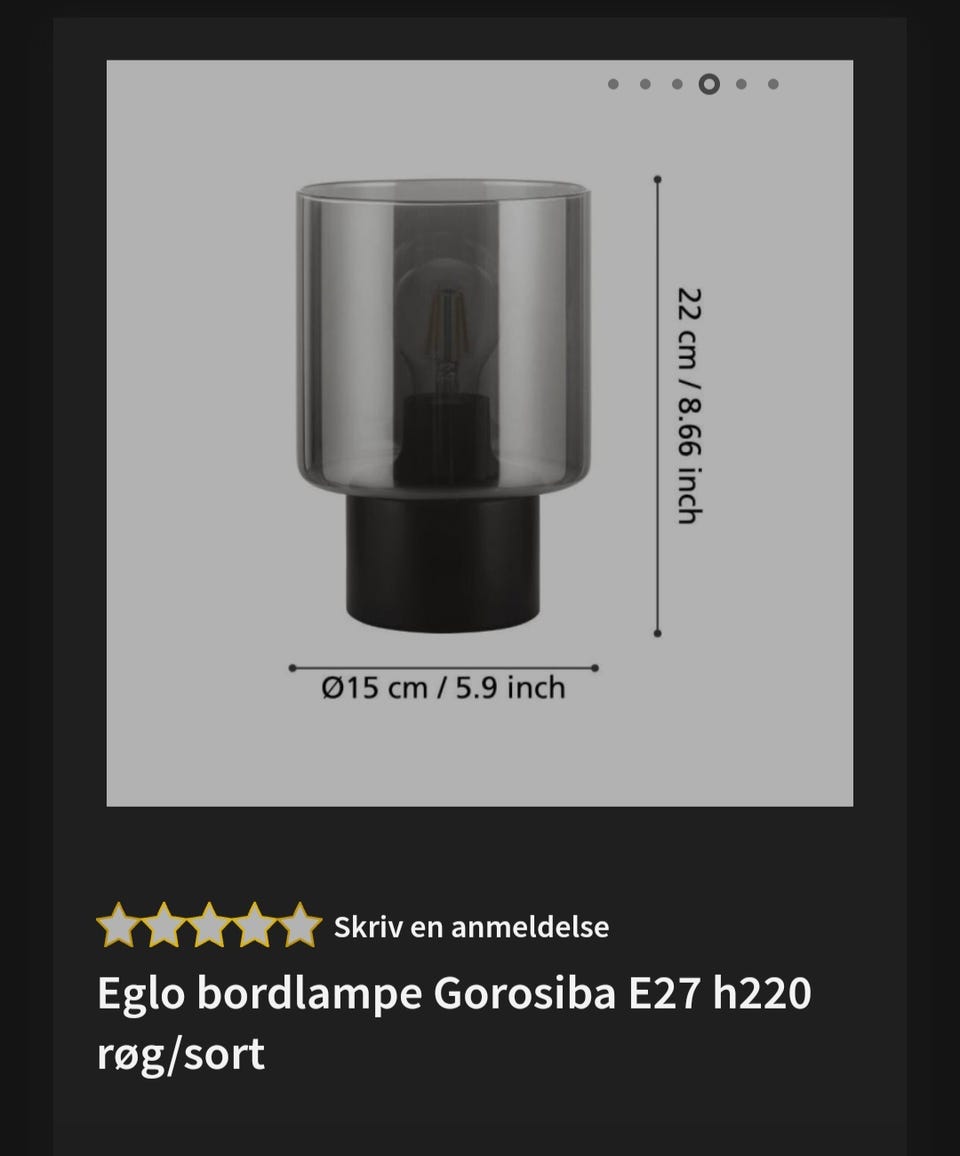The width and height of the screenshot is (960, 1156).
Task: Open the lamp dimensions product image
Action: [x=480, y=433]
